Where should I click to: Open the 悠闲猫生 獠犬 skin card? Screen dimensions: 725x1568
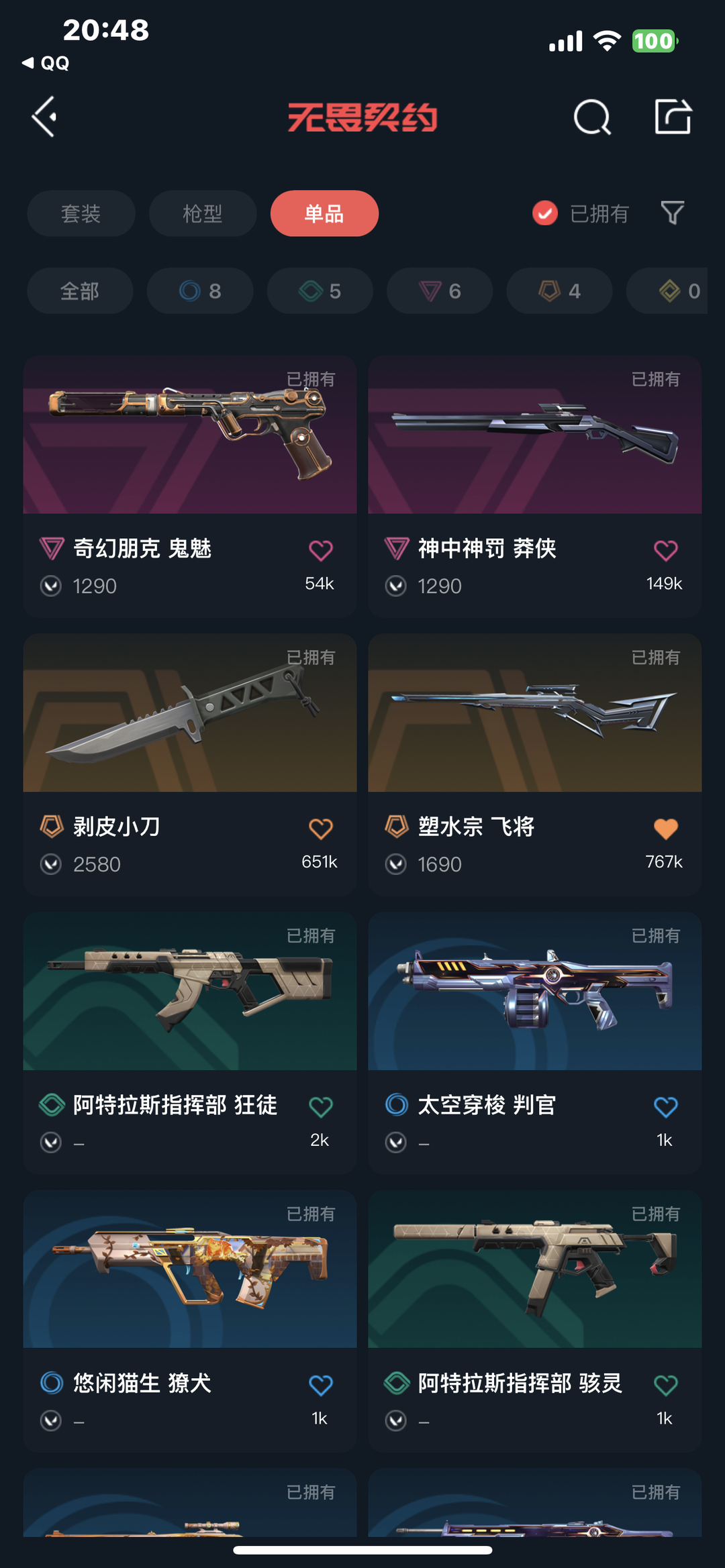click(x=190, y=1321)
